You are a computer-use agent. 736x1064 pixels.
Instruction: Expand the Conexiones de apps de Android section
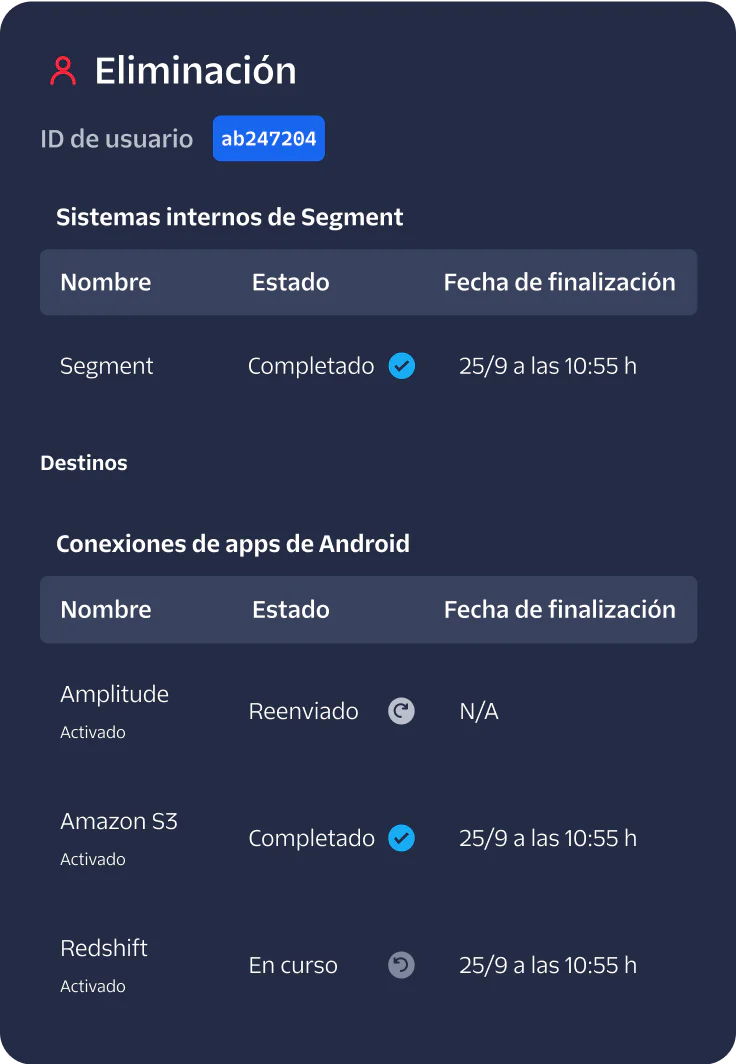pos(233,544)
